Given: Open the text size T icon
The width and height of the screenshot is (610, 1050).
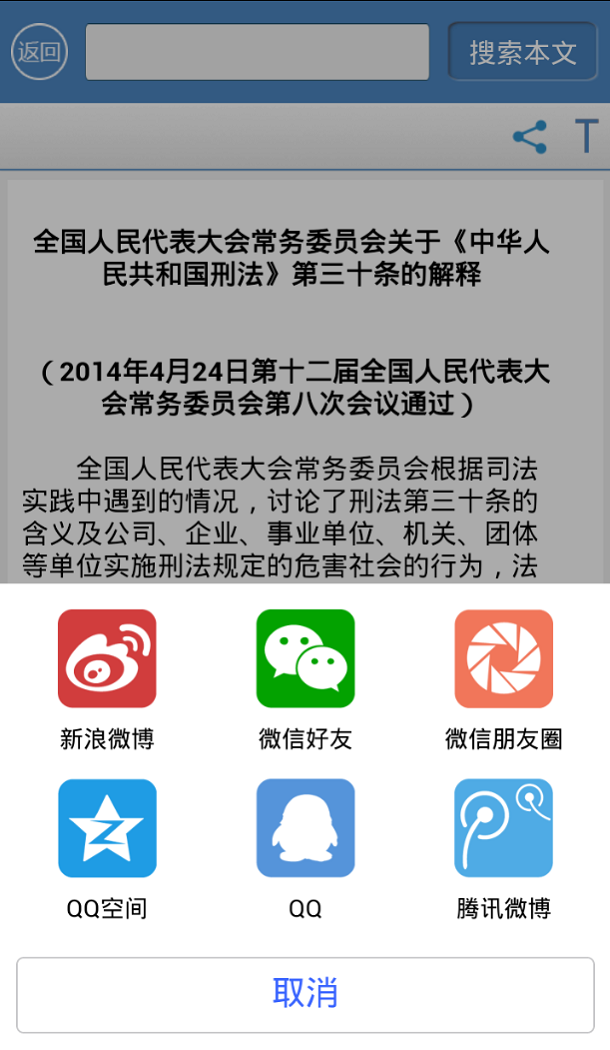Looking at the screenshot, I should pos(585,137).
